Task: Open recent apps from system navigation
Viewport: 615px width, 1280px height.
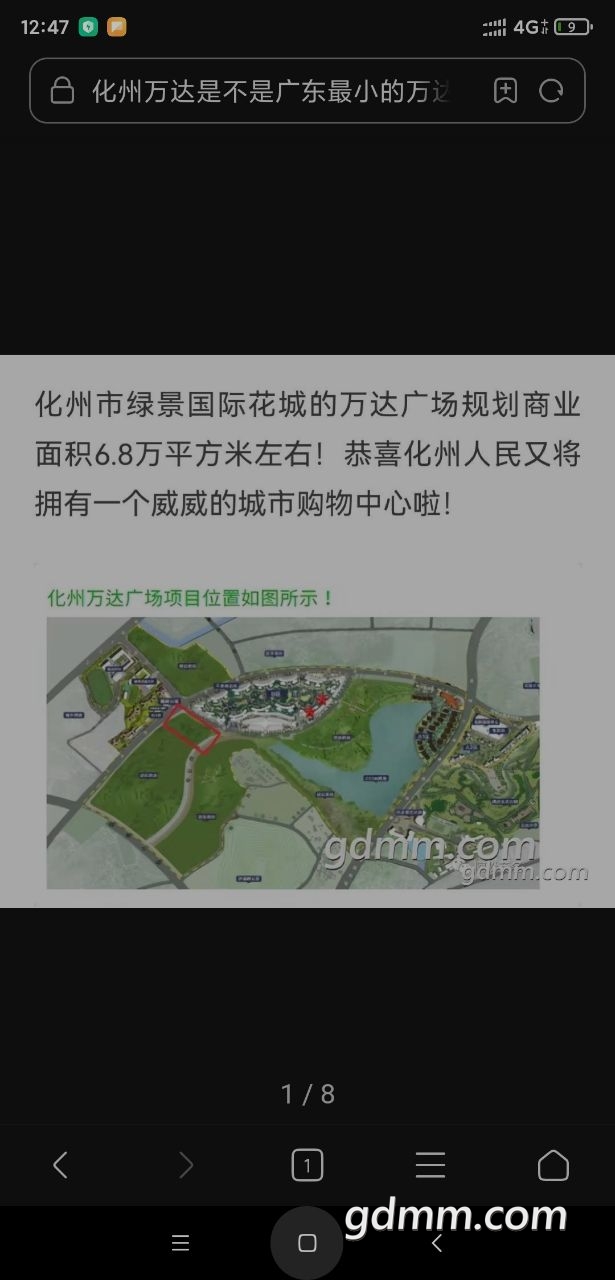Action: pyautogui.click(x=181, y=1243)
